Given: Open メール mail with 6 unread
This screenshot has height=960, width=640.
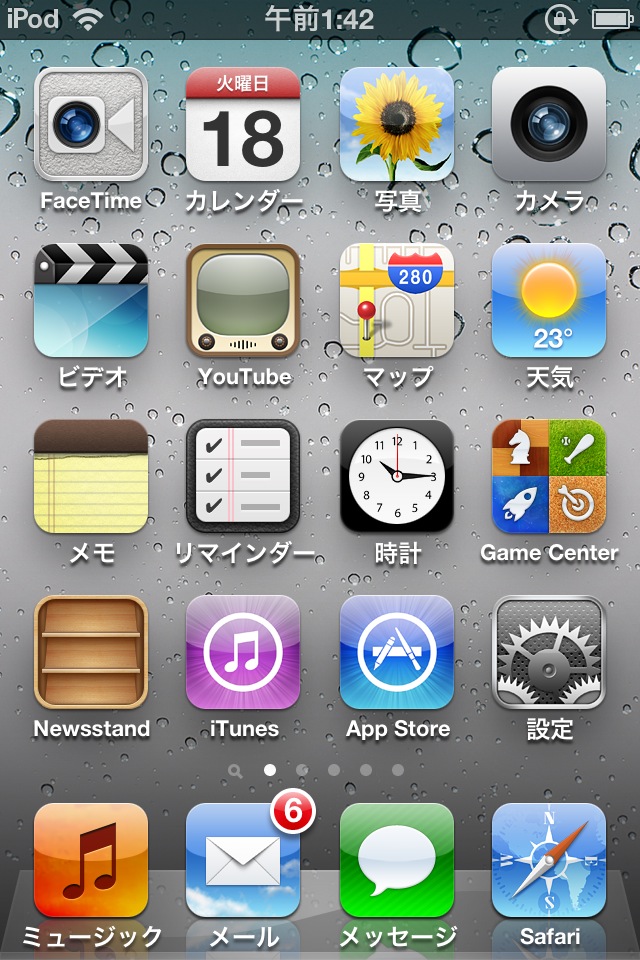Looking at the screenshot, I should 243,860.
